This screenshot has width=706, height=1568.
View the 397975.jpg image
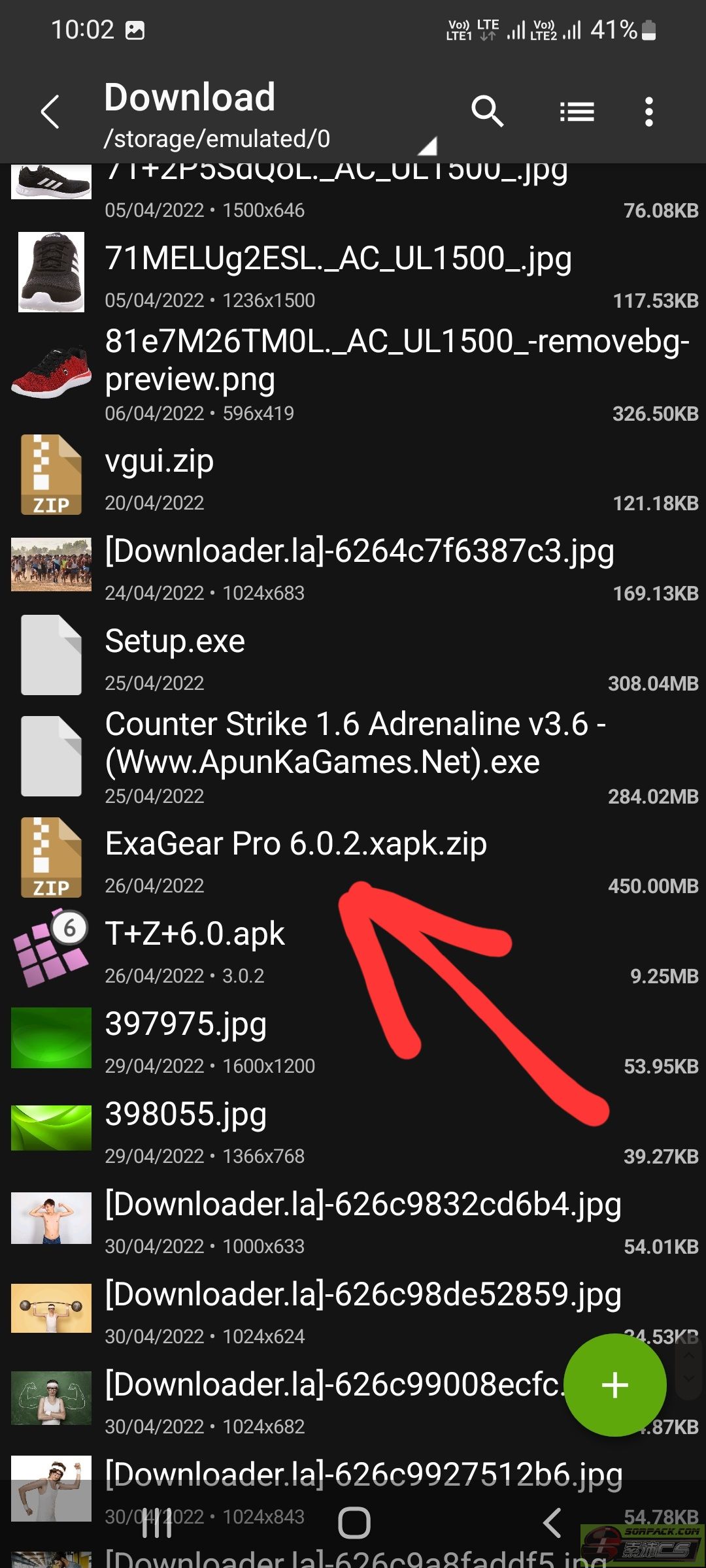pos(186,1024)
